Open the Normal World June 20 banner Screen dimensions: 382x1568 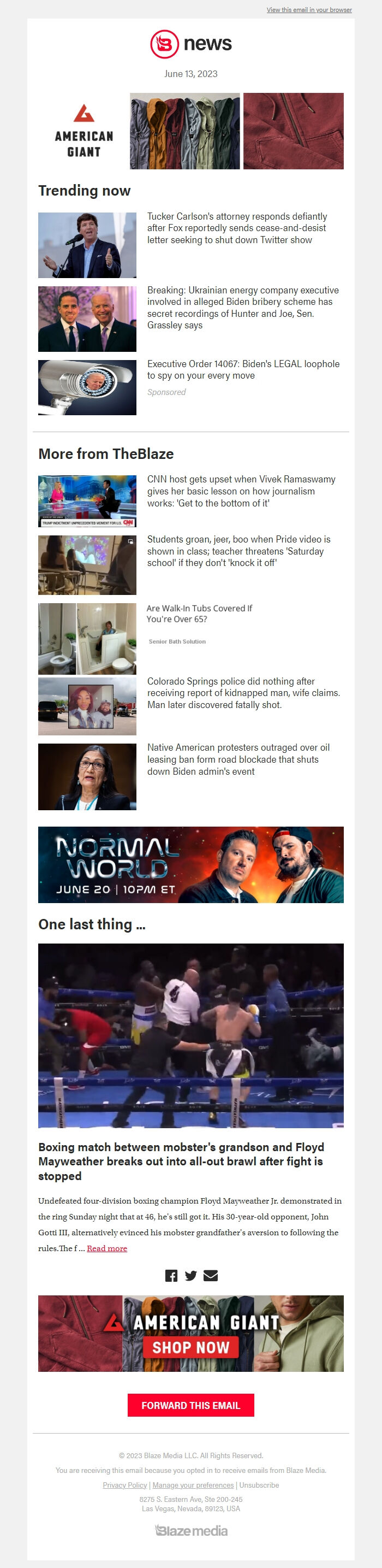190,864
